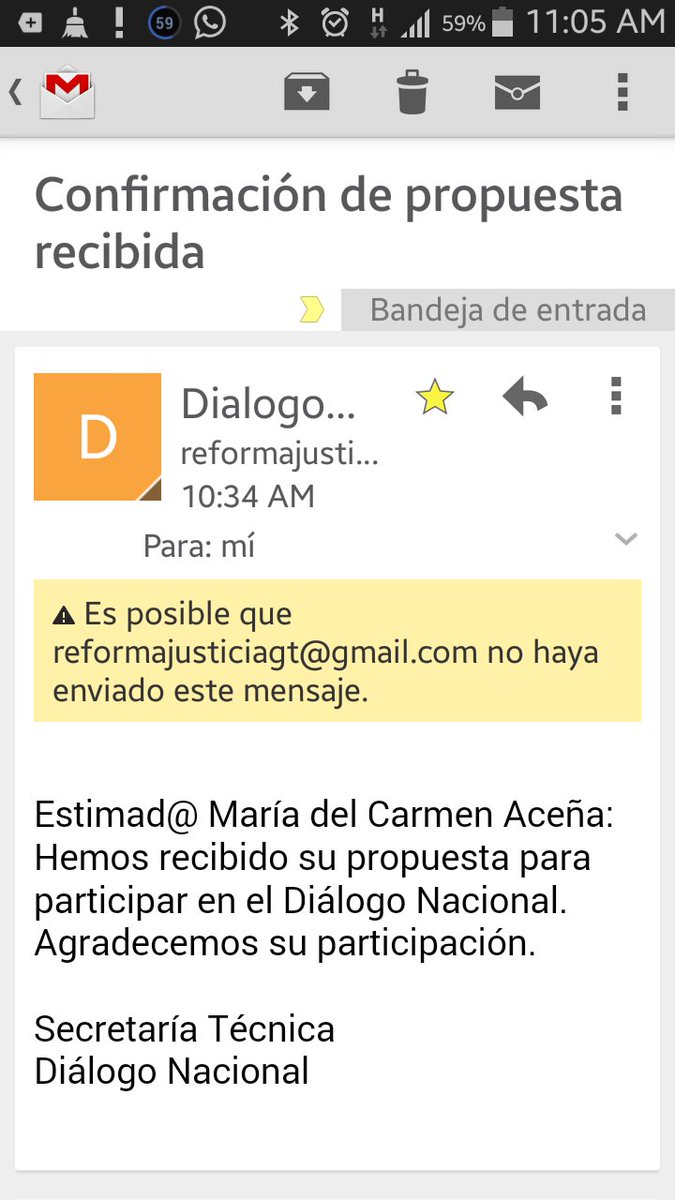Mark this email as unread
675x1200 pixels.
coord(517,93)
